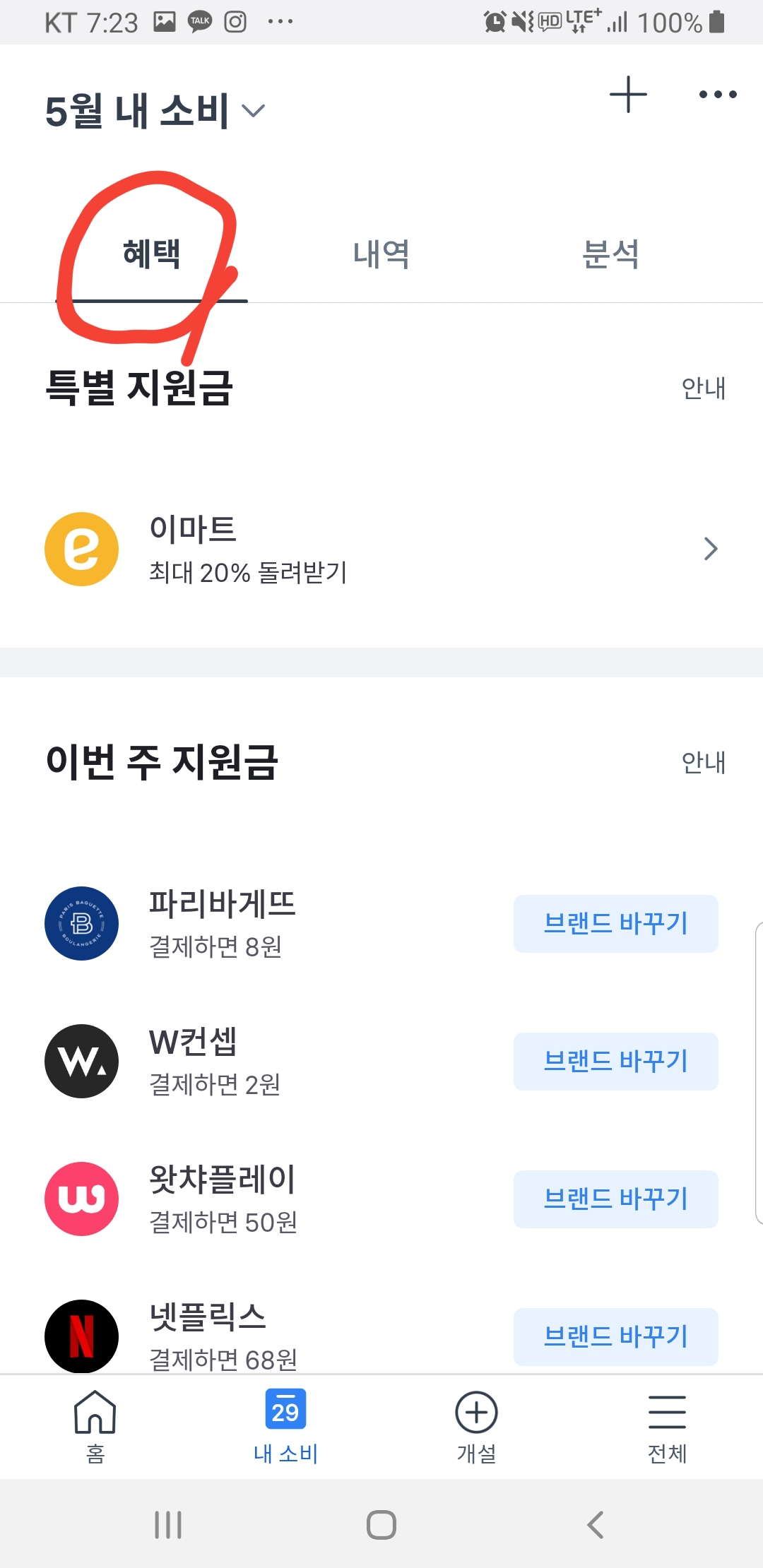
Task: Tap the system back button
Action: [x=596, y=1525]
